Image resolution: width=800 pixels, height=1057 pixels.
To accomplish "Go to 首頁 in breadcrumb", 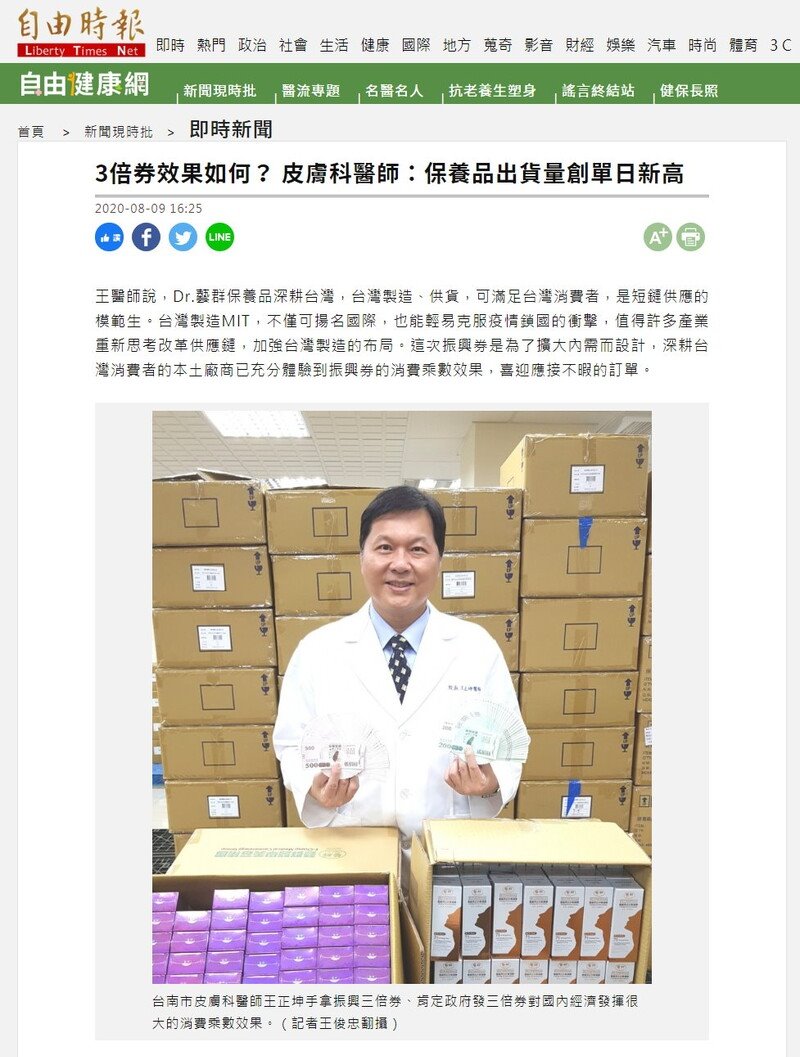I will (x=31, y=132).
